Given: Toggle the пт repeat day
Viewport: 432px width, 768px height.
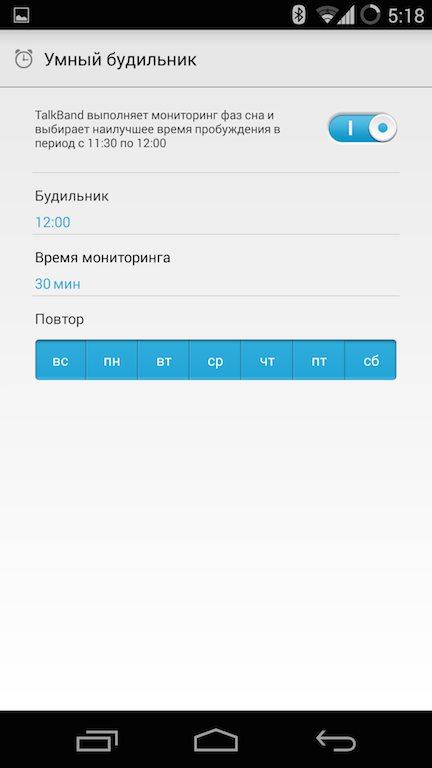Looking at the screenshot, I should point(319,360).
